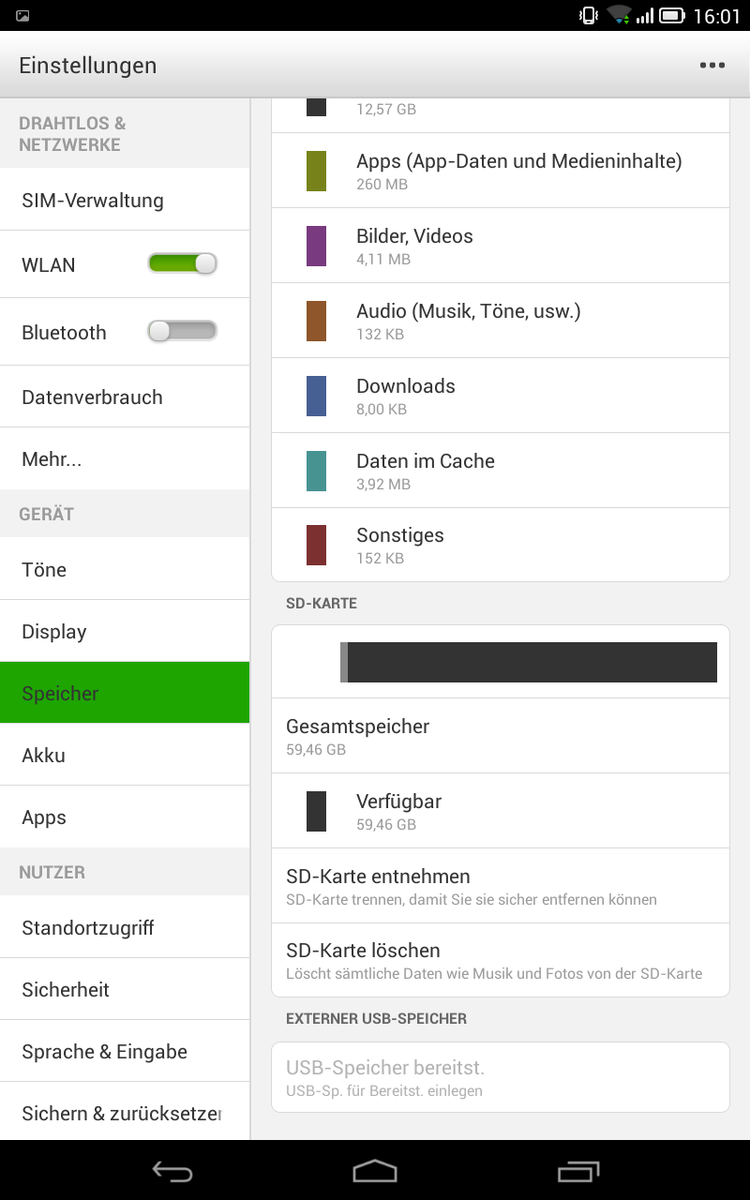750x1200 pixels.
Task: View Apps (App-Daten und Medieninhalte) storage
Action: point(500,171)
